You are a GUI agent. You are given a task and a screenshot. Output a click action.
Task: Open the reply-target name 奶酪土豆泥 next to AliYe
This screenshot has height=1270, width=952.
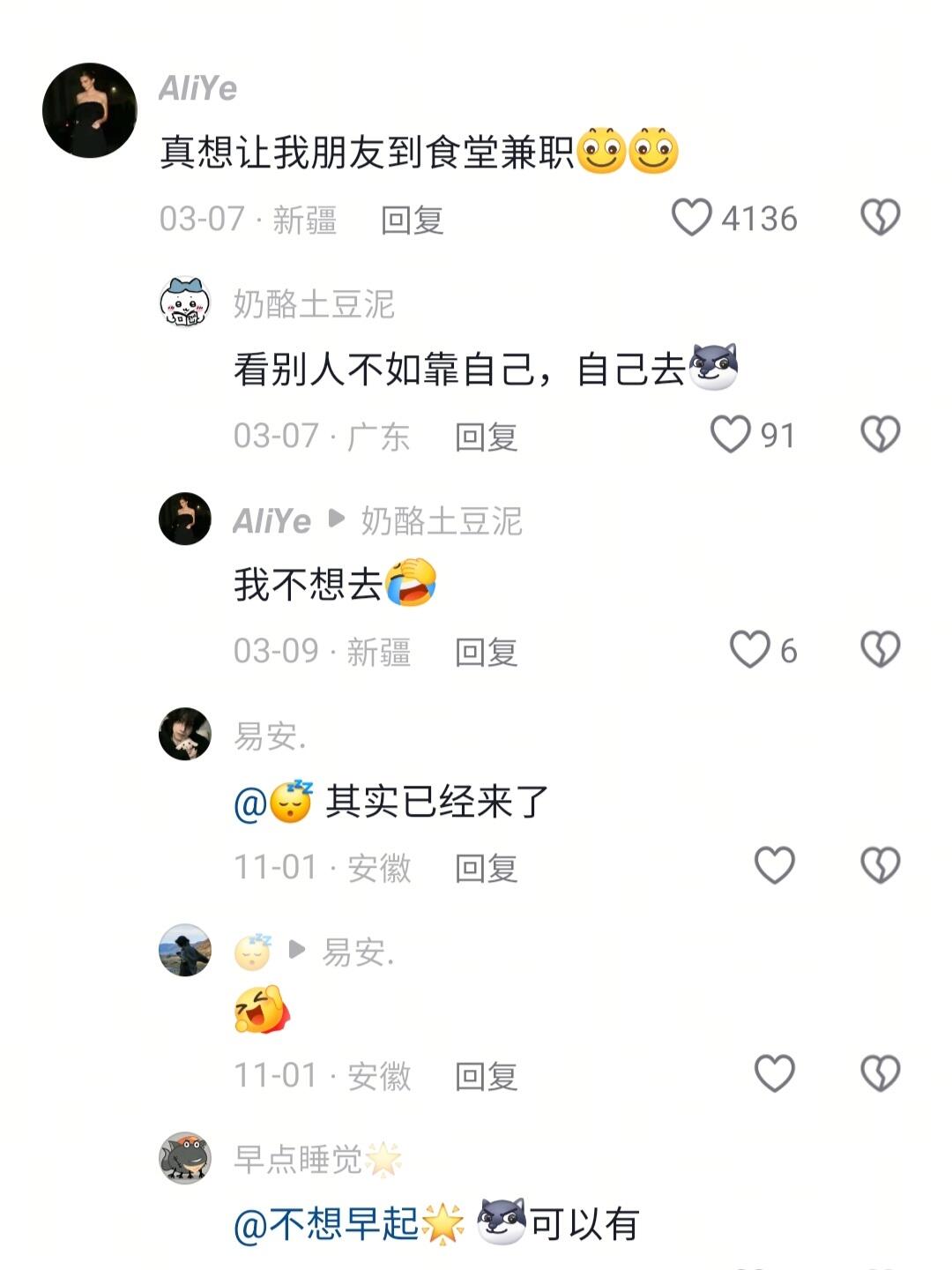click(x=446, y=522)
